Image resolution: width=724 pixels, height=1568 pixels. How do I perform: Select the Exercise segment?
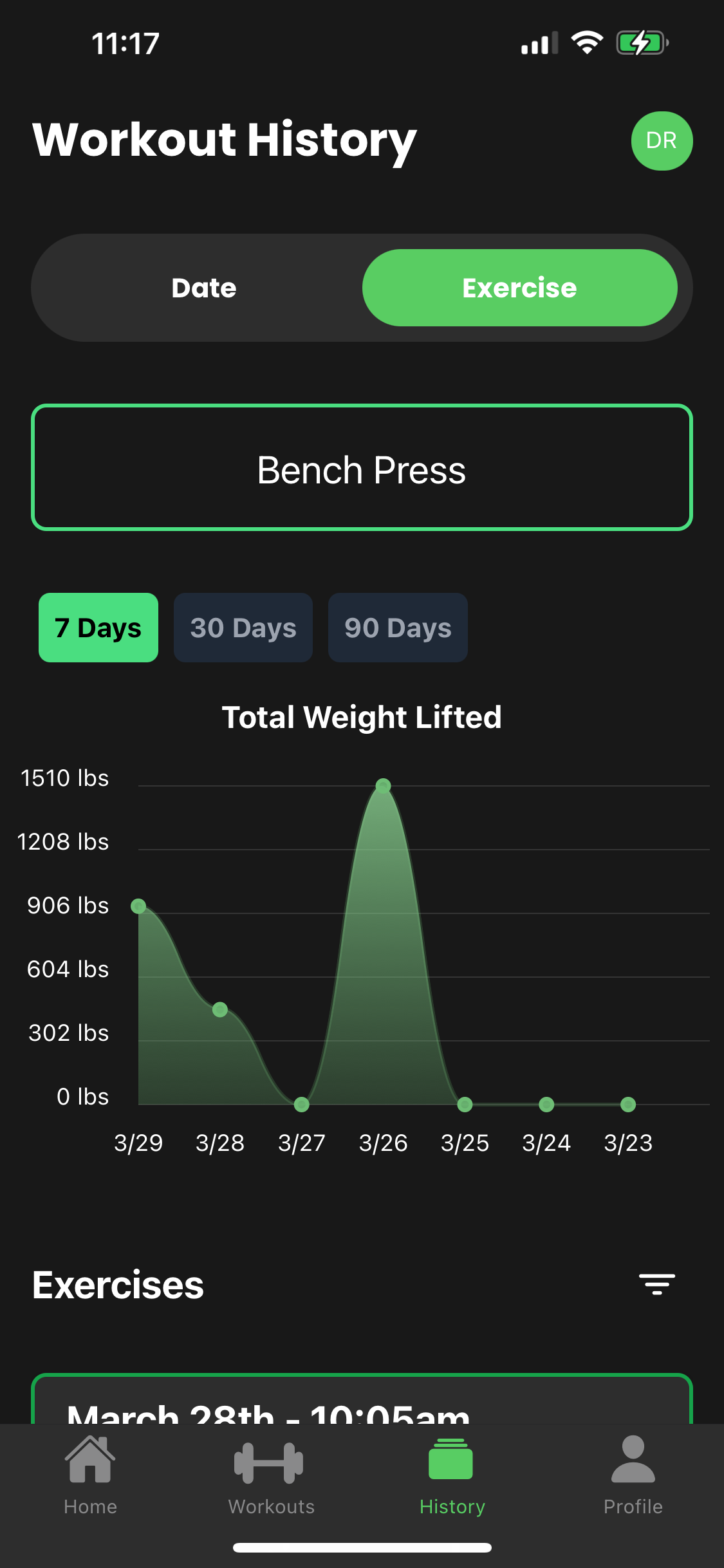(519, 288)
